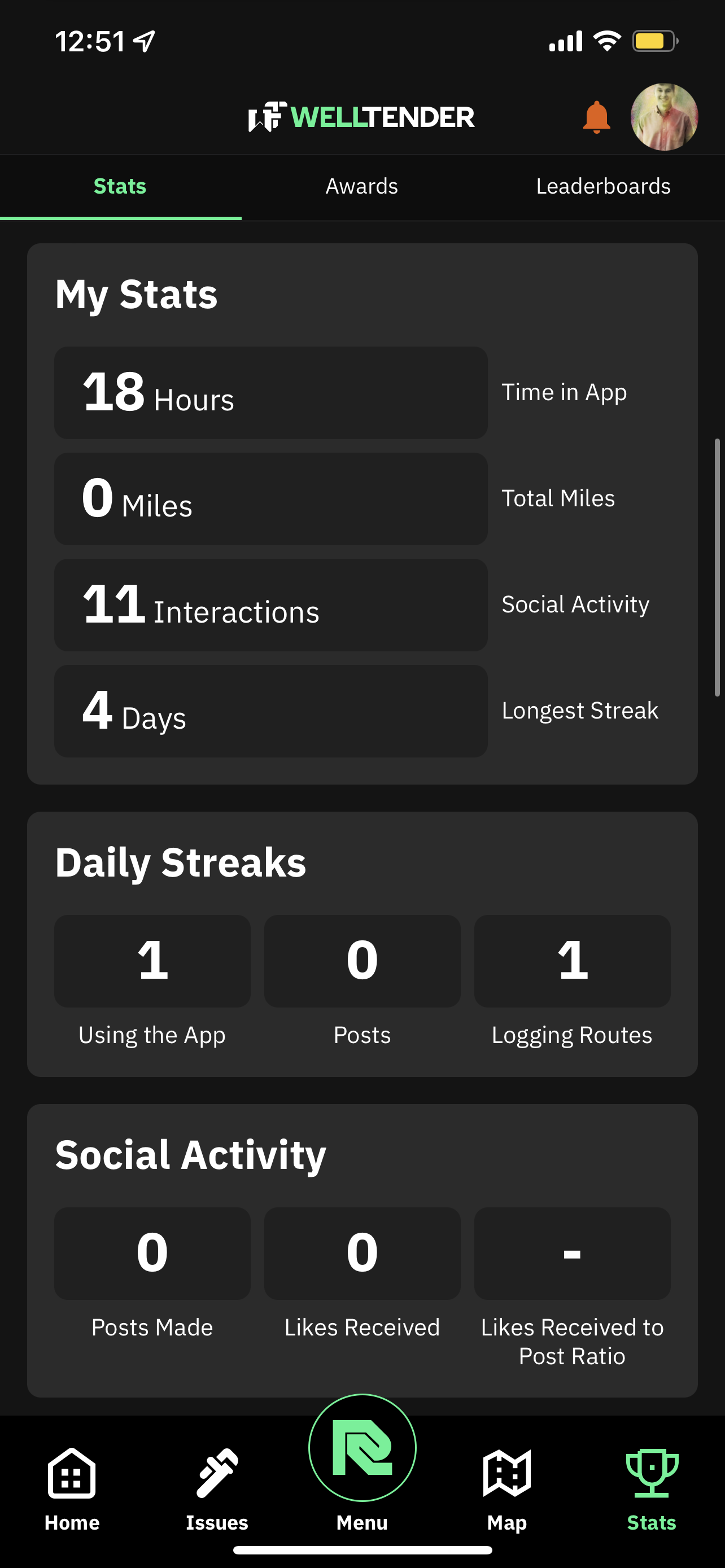Select the Stats top tab

120,186
